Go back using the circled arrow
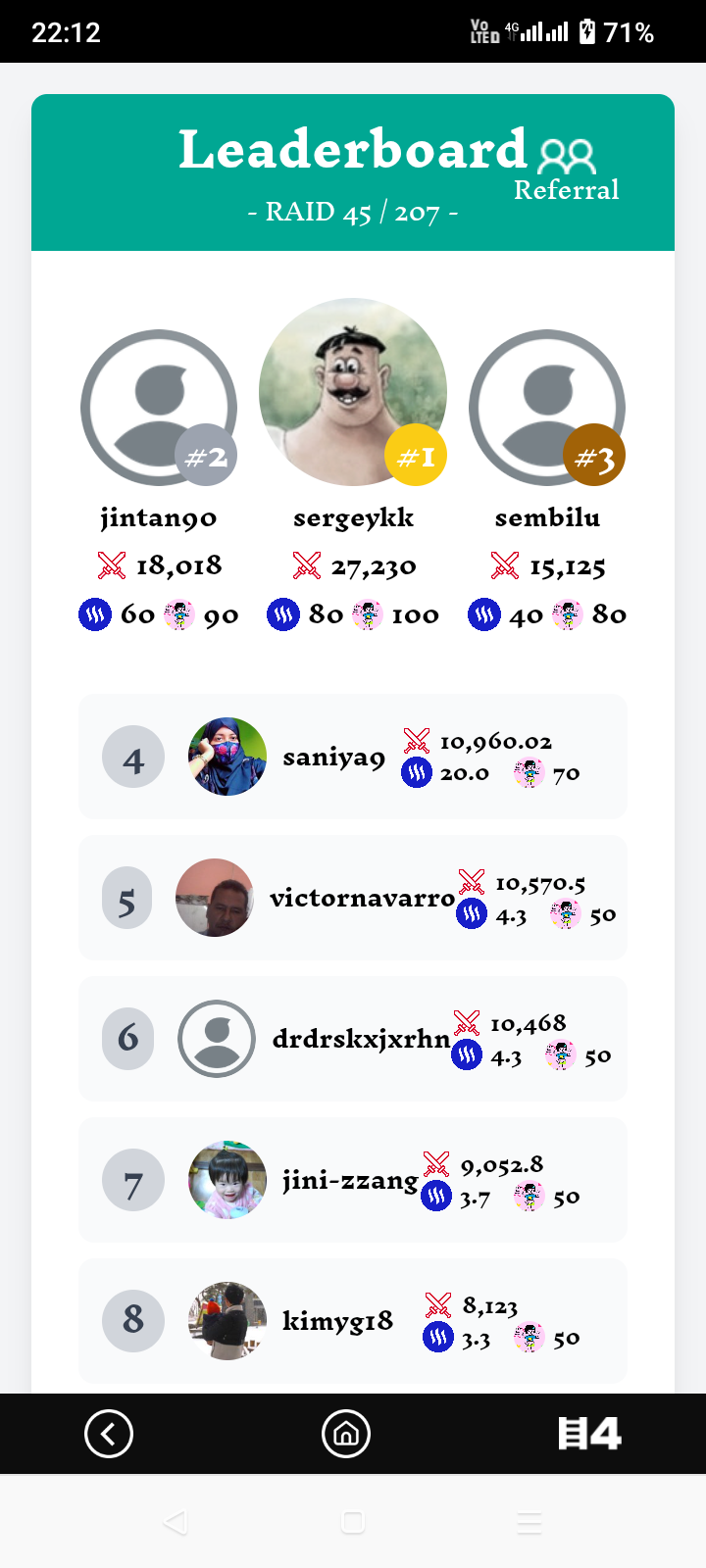 109,1434
